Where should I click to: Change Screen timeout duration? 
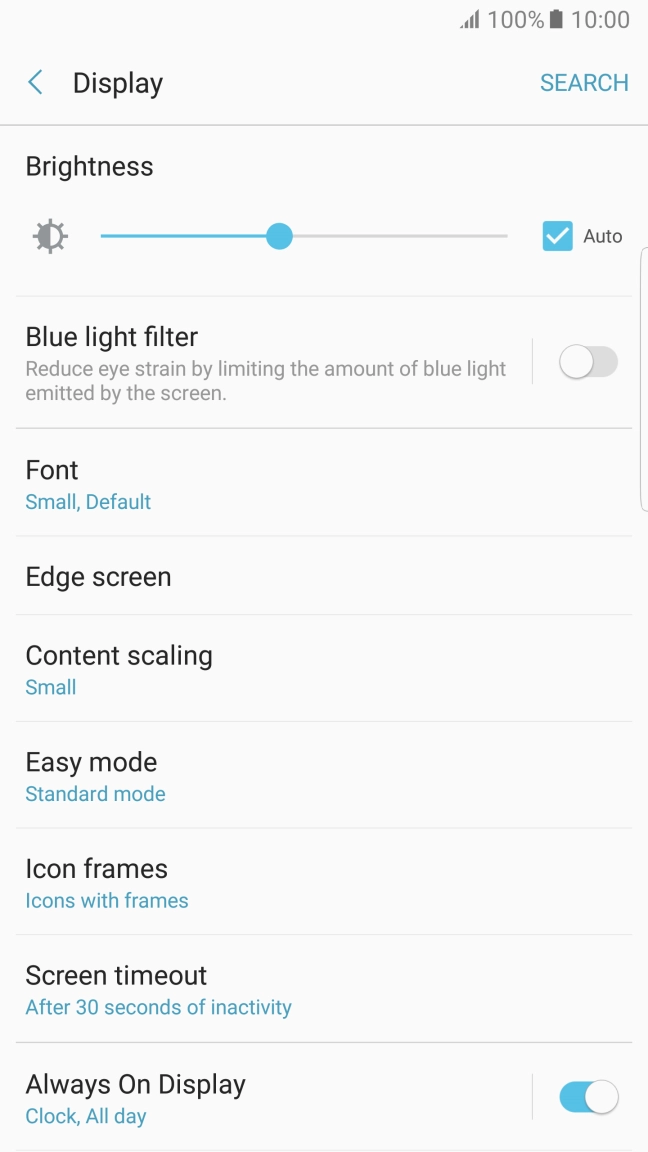300,989
